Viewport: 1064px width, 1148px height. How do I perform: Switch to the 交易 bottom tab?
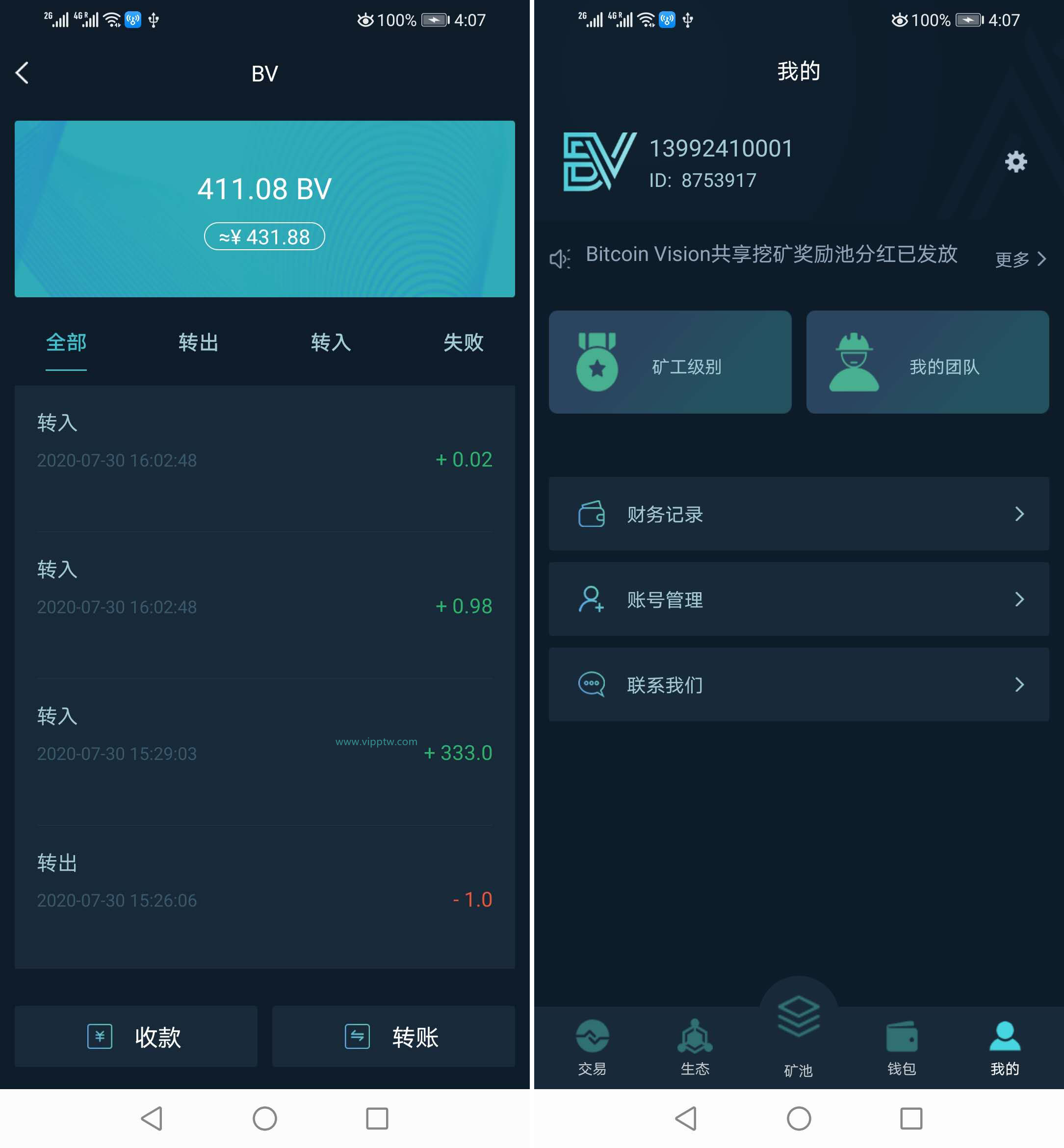(x=592, y=1046)
